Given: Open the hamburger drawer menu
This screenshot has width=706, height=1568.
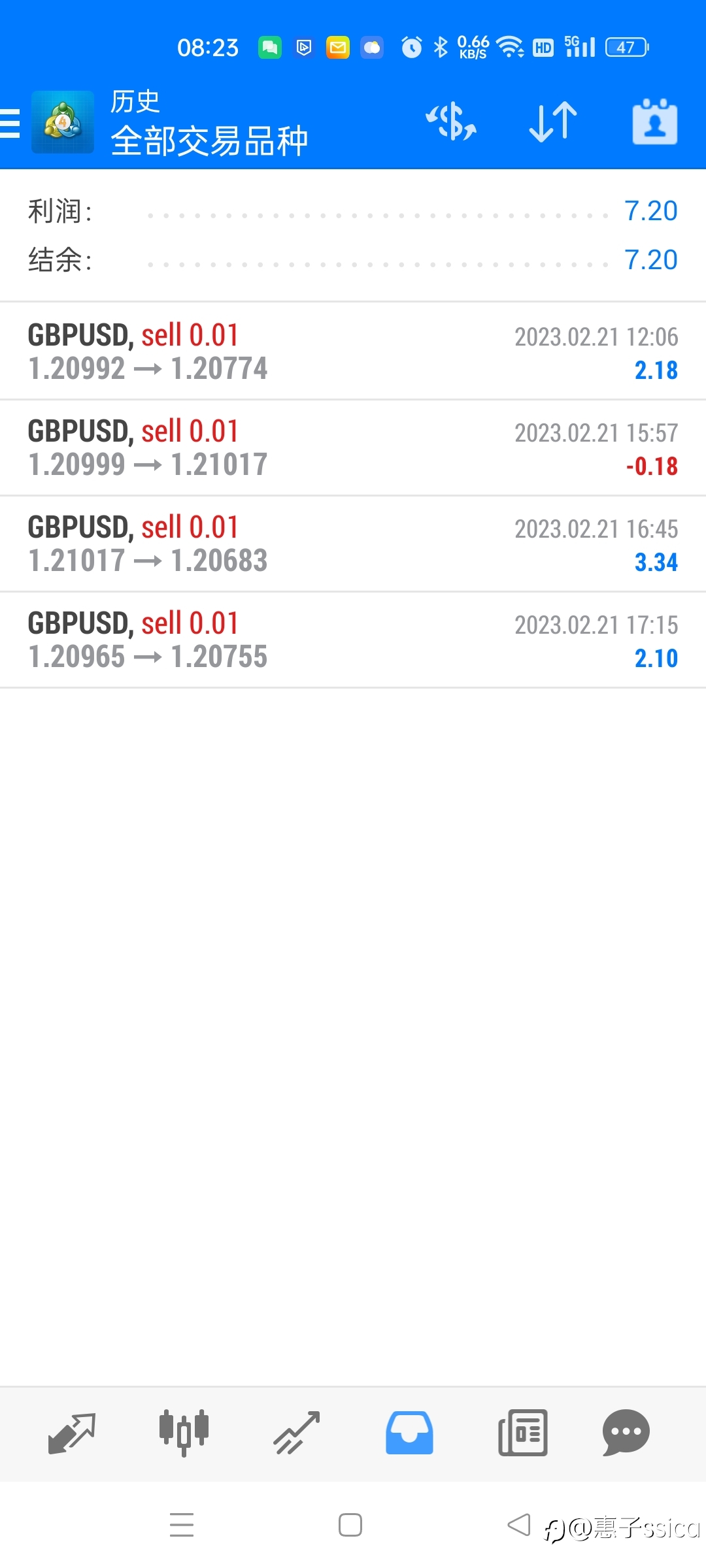Looking at the screenshot, I should (x=10, y=123).
